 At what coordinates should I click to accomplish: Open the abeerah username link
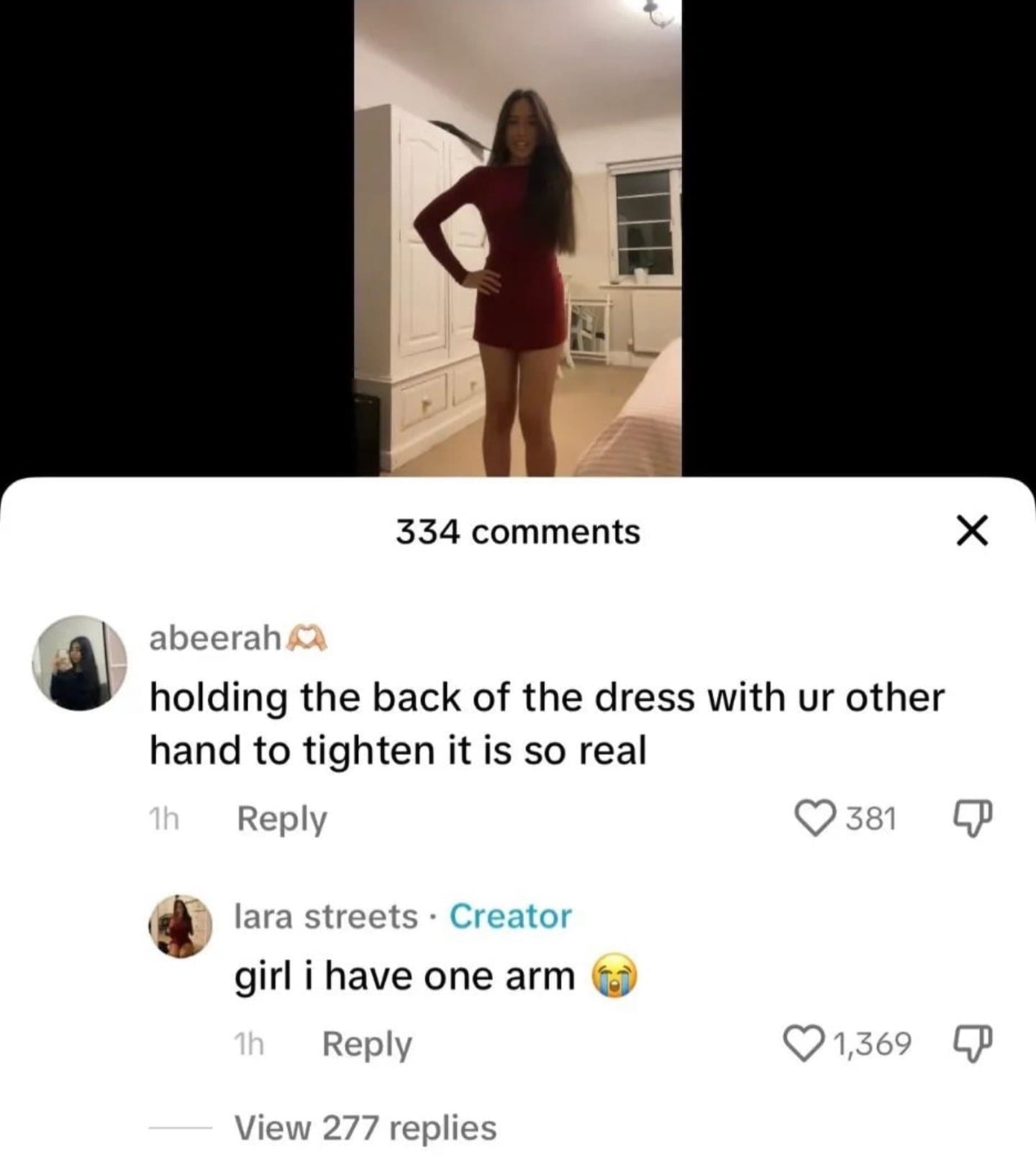[x=214, y=638]
